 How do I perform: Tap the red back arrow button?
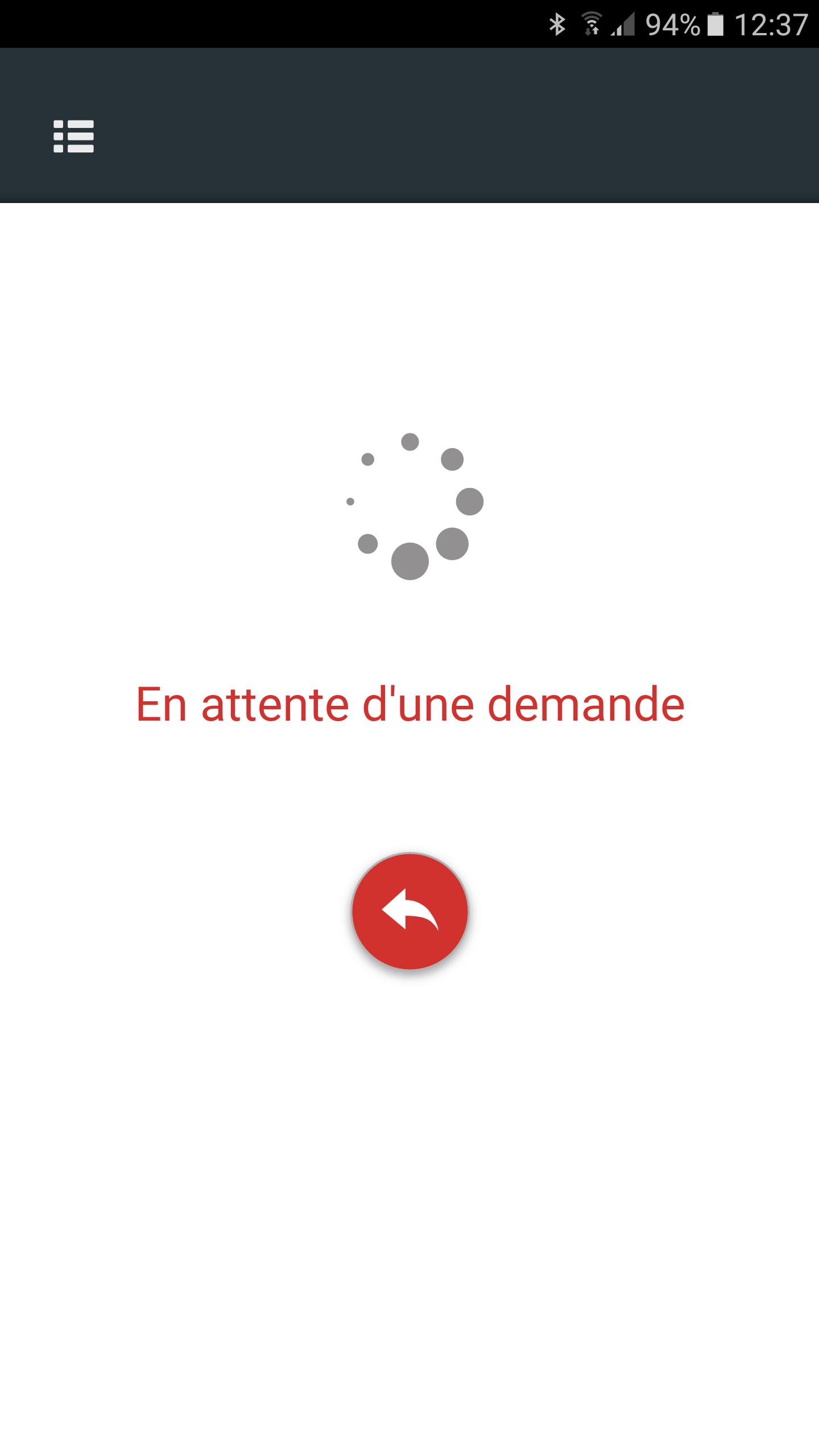tap(409, 911)
